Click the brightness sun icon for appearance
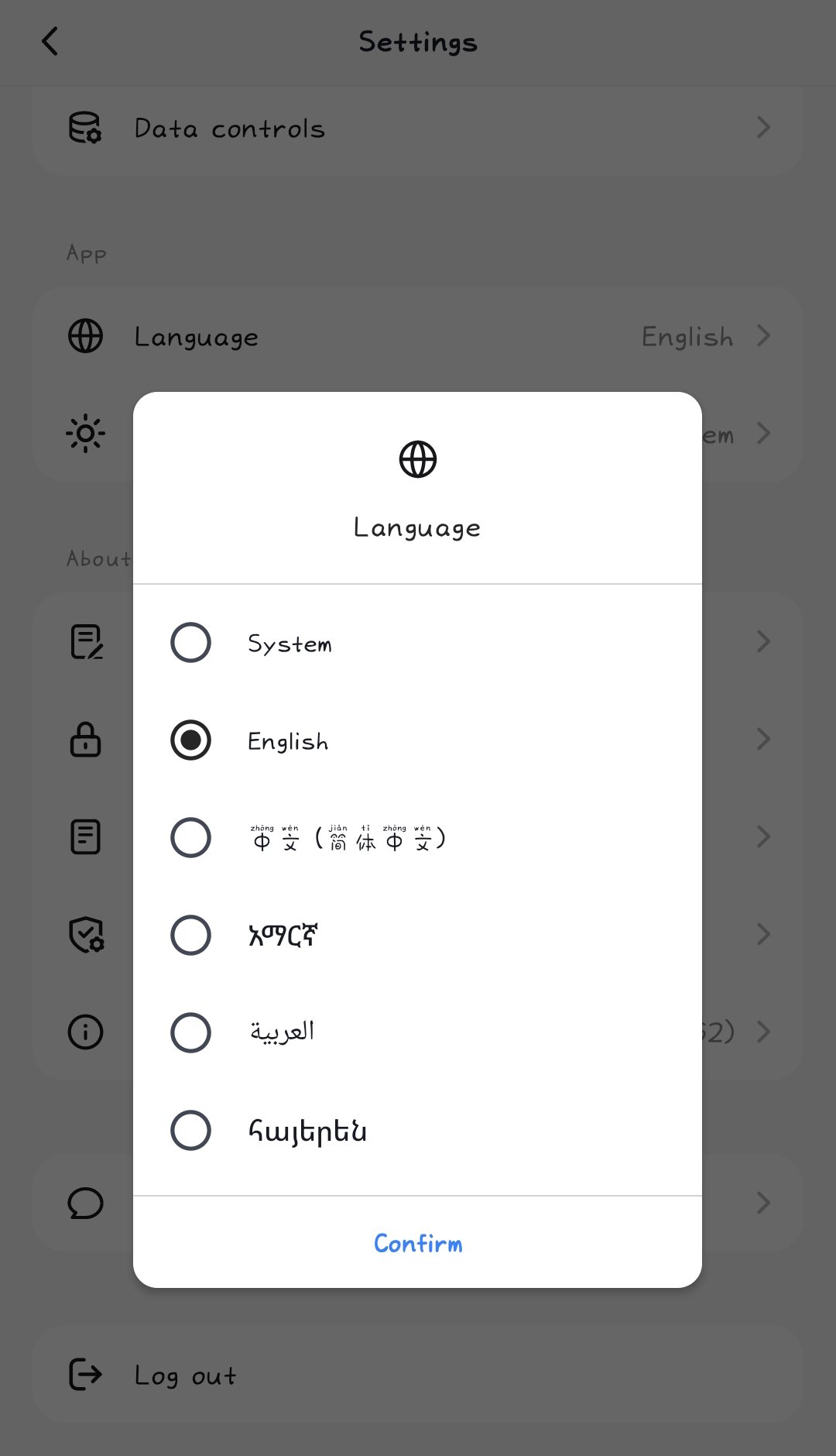836x1456 pixels. point(85,434)
